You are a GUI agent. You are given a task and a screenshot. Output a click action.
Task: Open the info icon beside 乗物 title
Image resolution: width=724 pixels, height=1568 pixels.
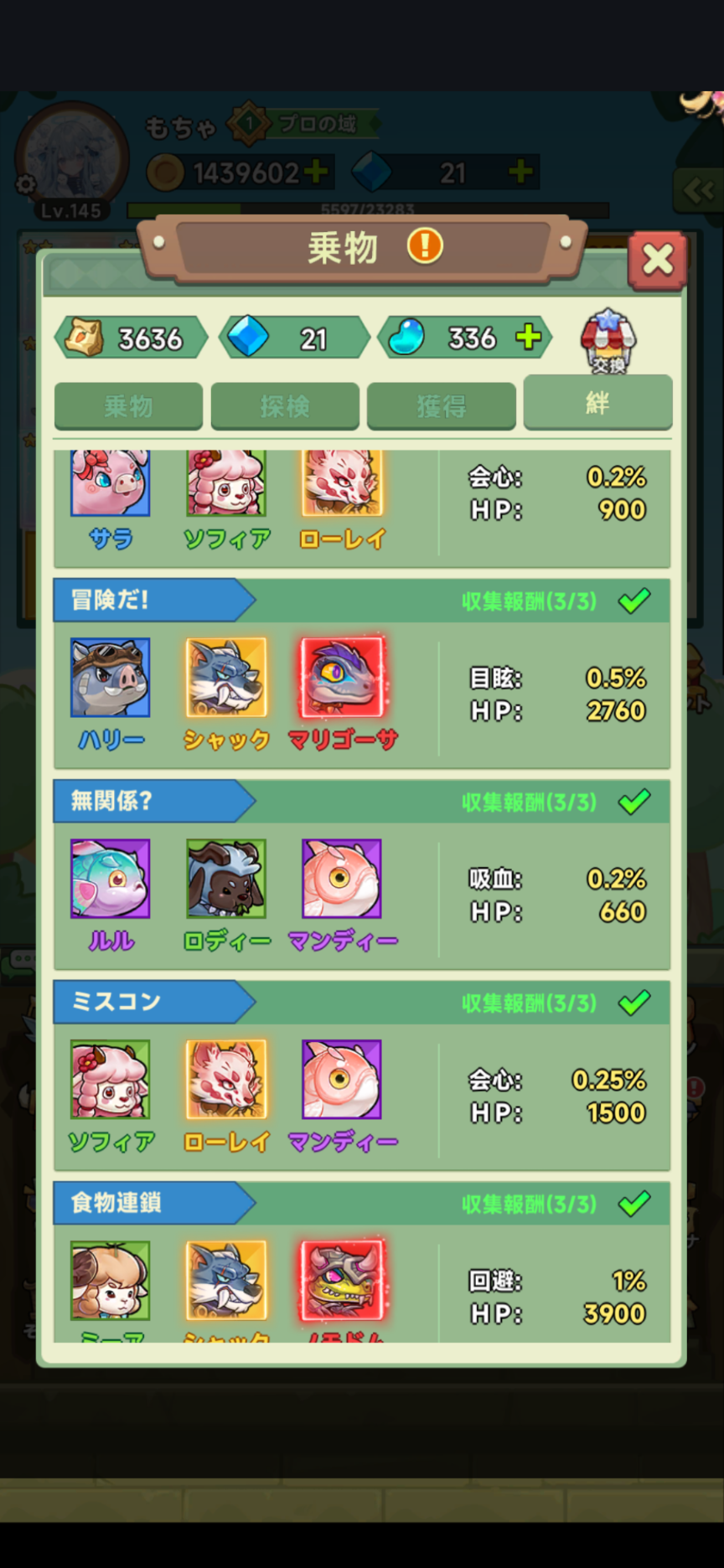coord(425,247)
